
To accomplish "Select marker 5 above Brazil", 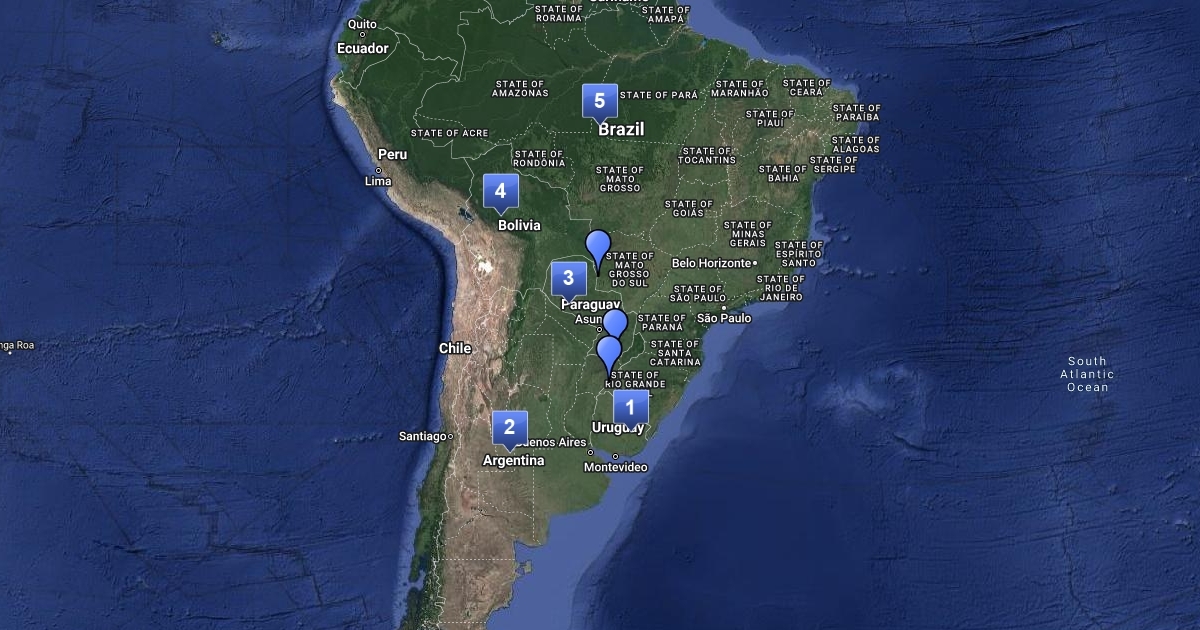I will click(600, 100).
